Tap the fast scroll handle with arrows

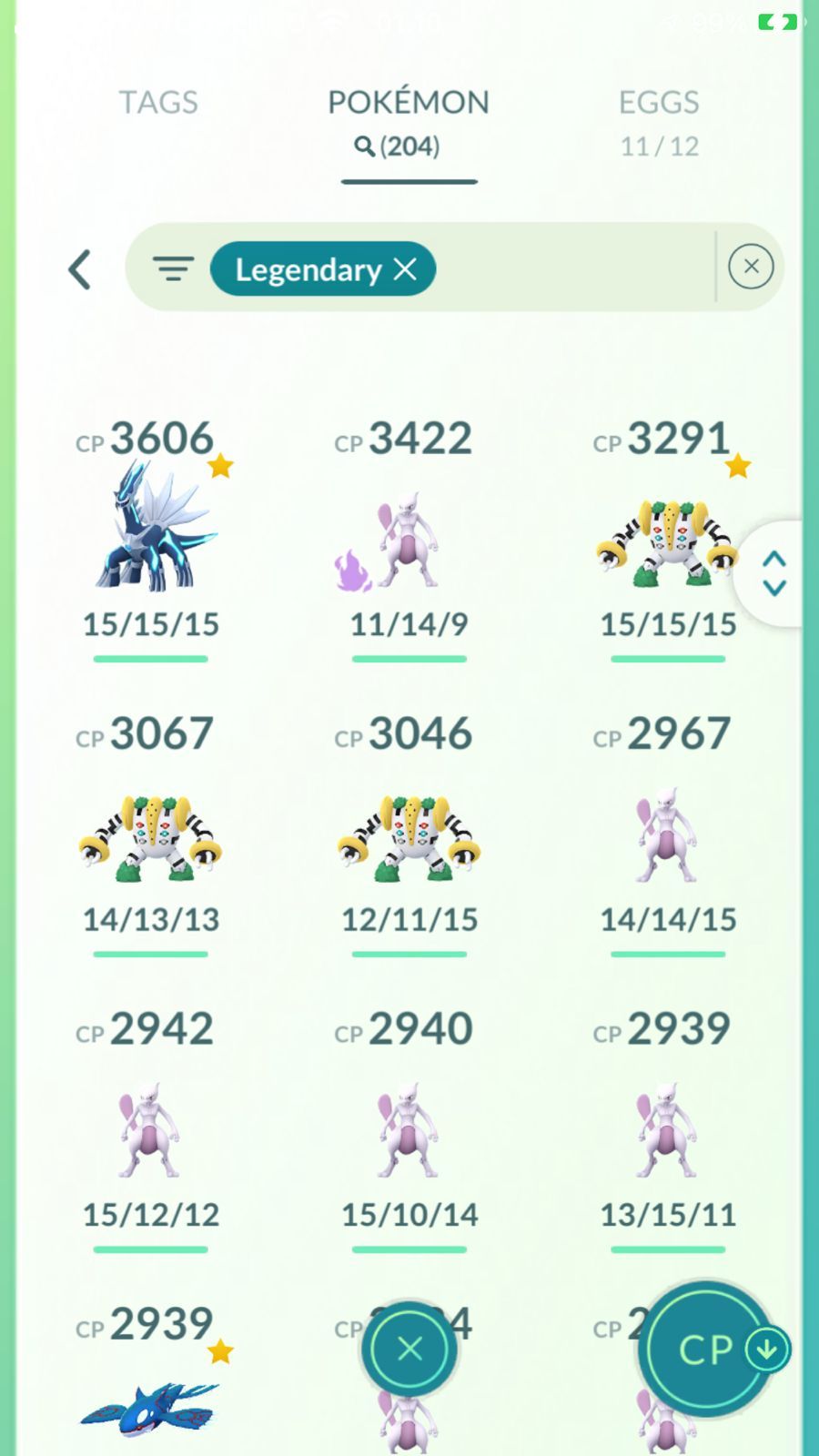[773, 573]
